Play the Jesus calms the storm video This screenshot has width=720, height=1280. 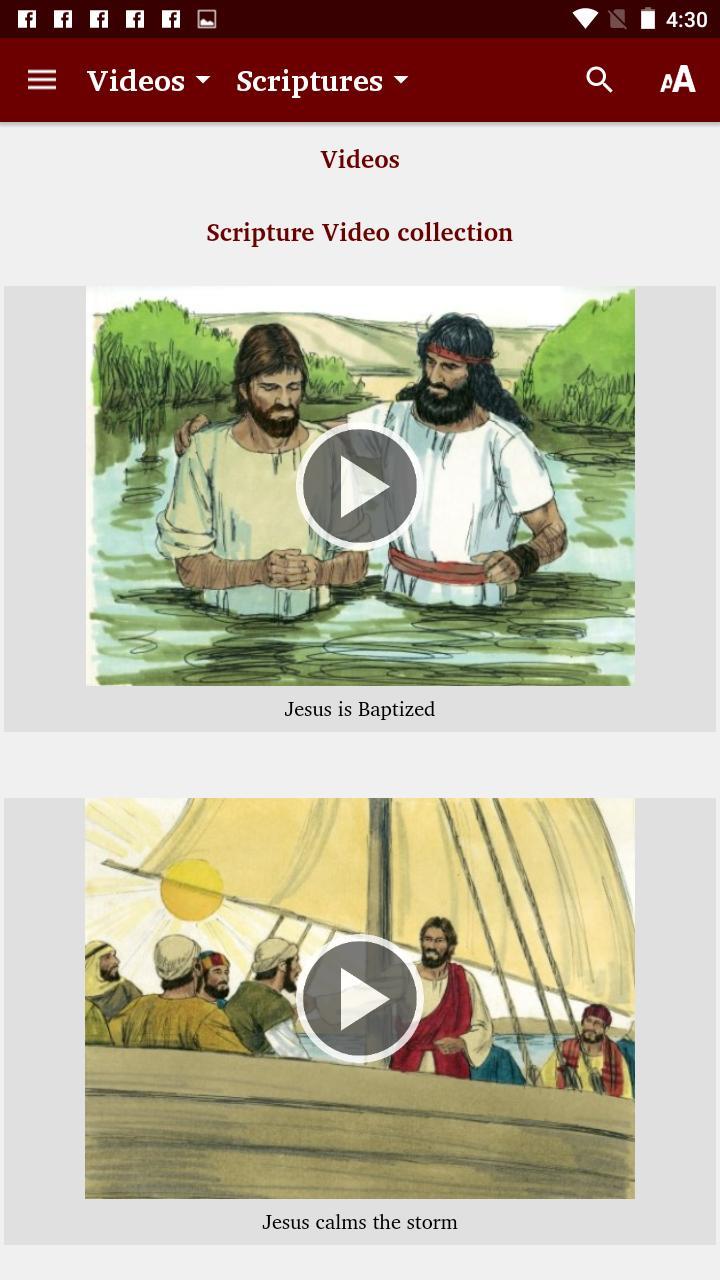click(359, 998)
